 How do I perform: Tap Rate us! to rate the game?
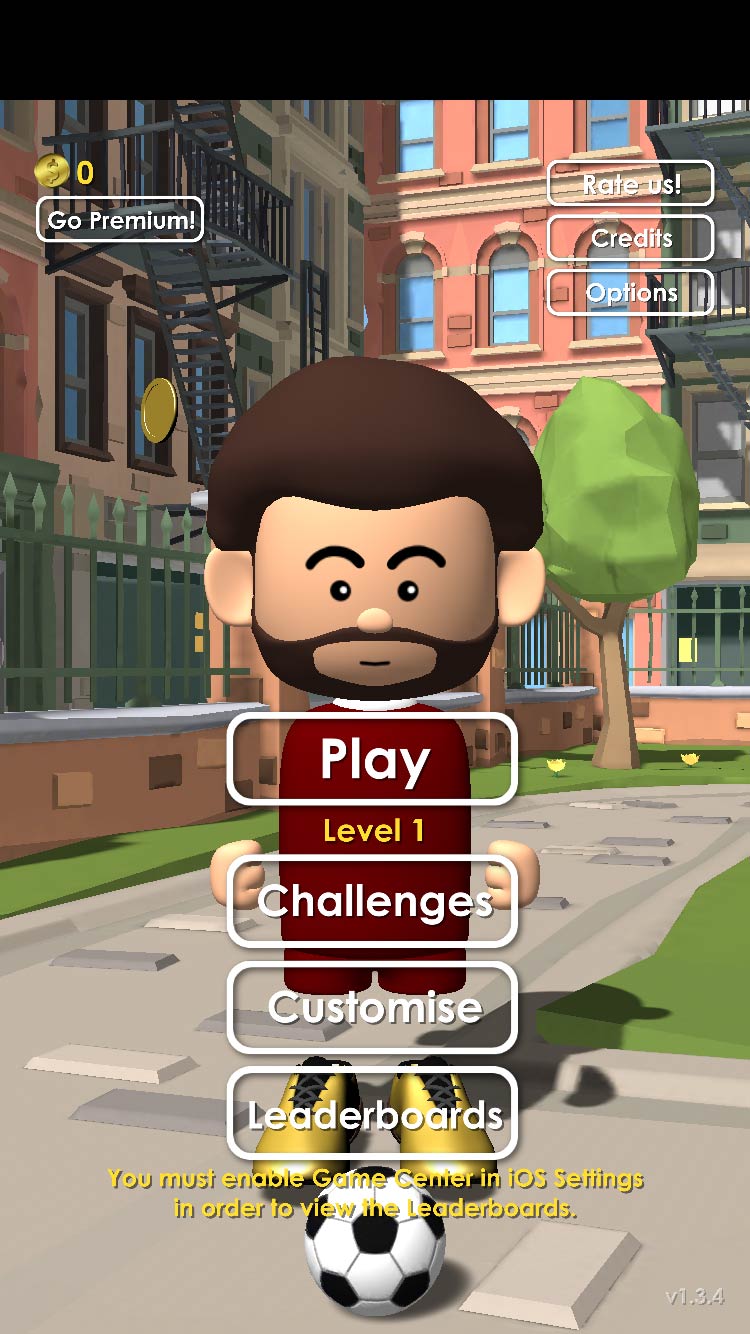(631, 184)
